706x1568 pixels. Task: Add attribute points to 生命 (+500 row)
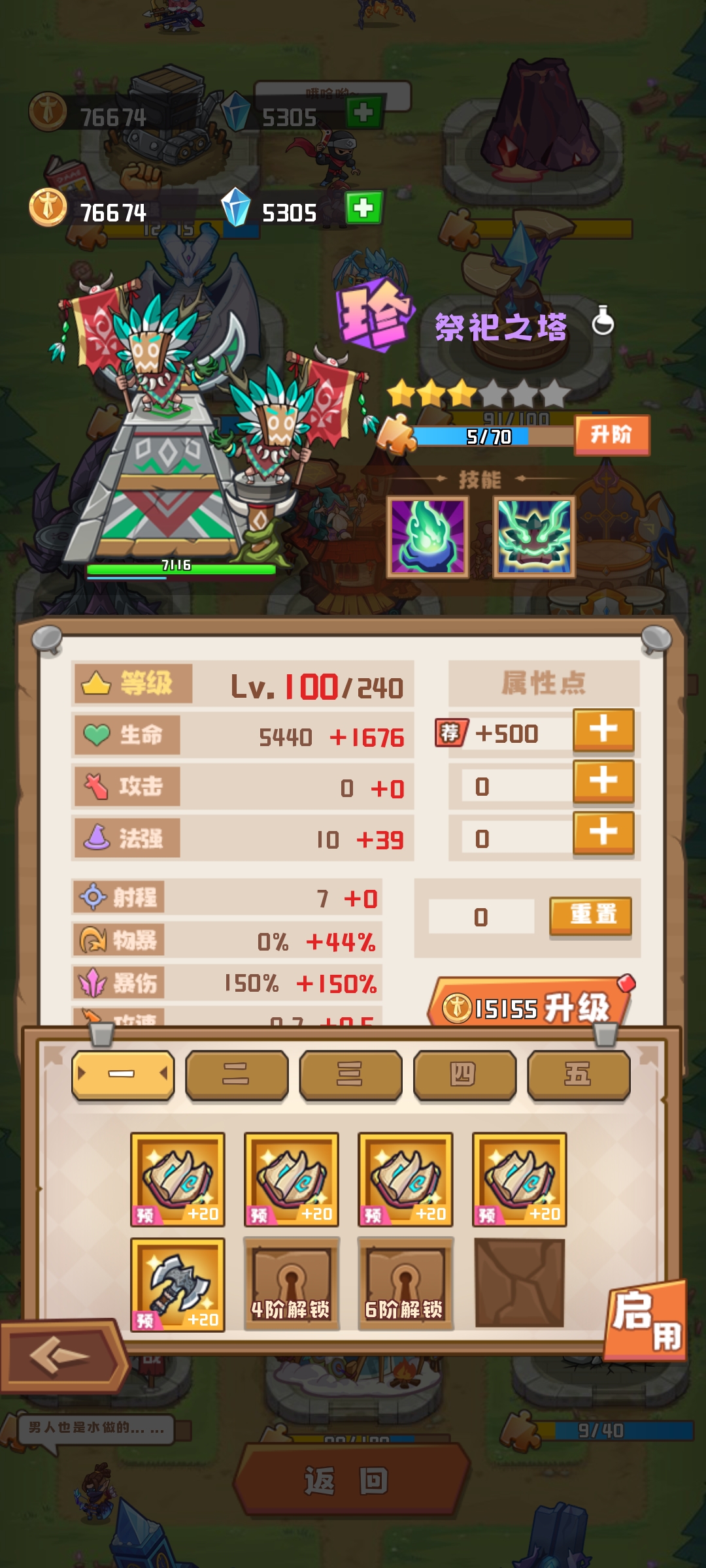603,730
